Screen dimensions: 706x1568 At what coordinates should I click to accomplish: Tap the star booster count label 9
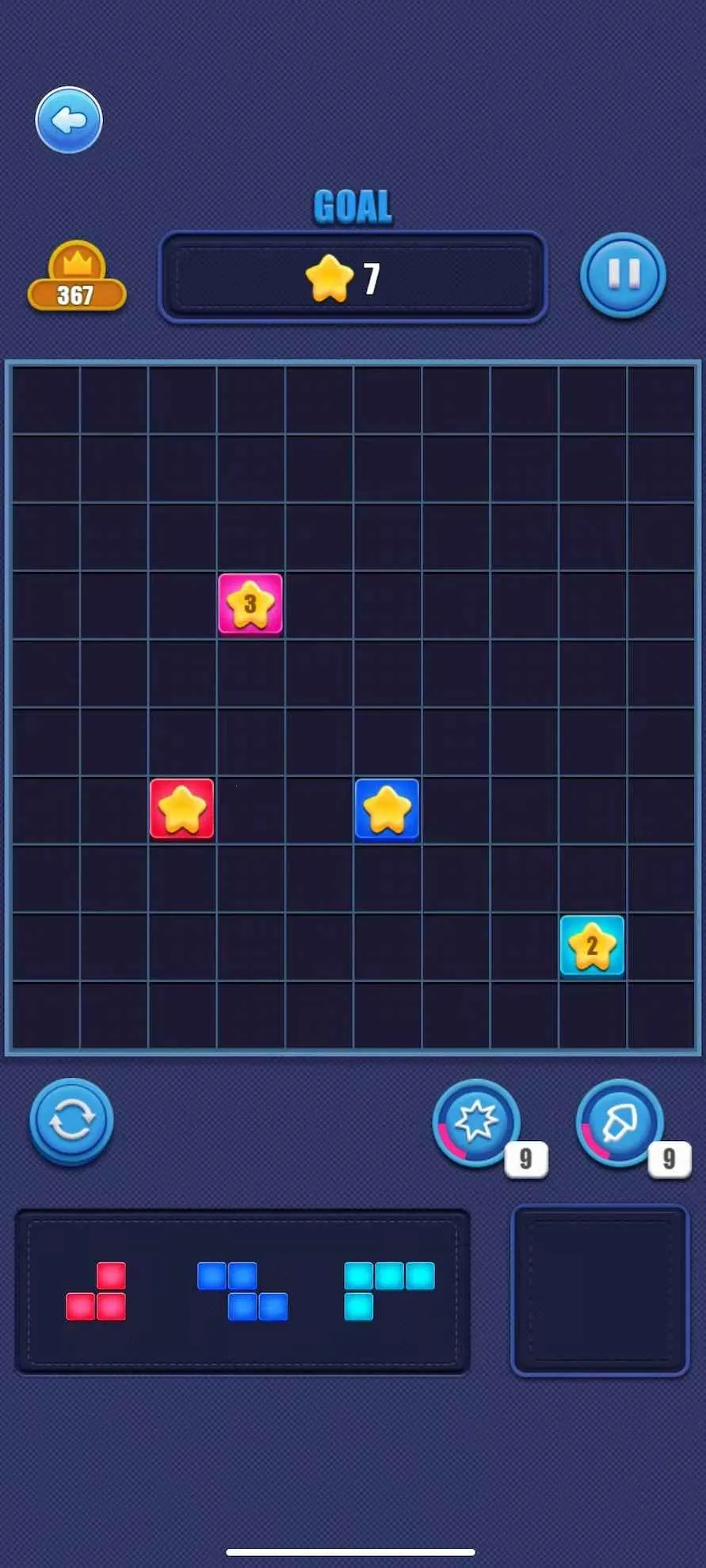pyautogui.click(x=525, y=1159)
